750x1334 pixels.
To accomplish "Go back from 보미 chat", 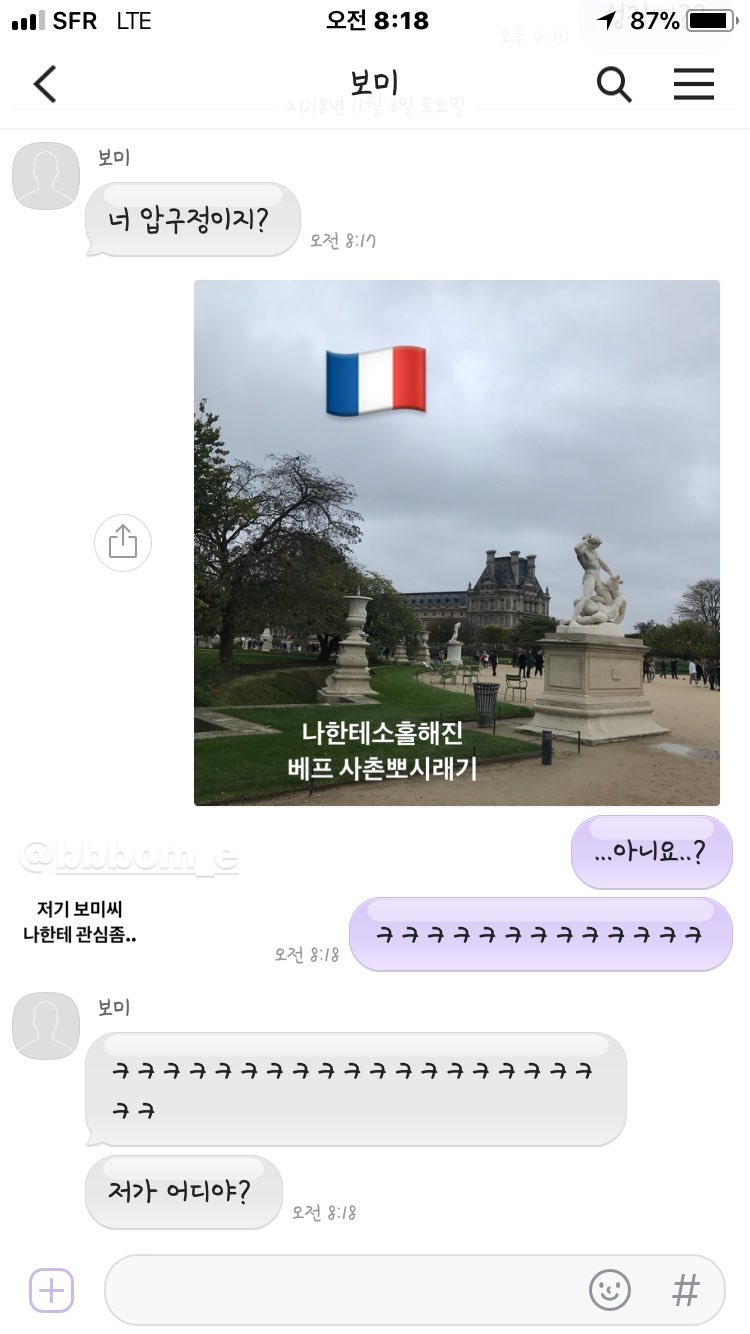I will 45,84.
